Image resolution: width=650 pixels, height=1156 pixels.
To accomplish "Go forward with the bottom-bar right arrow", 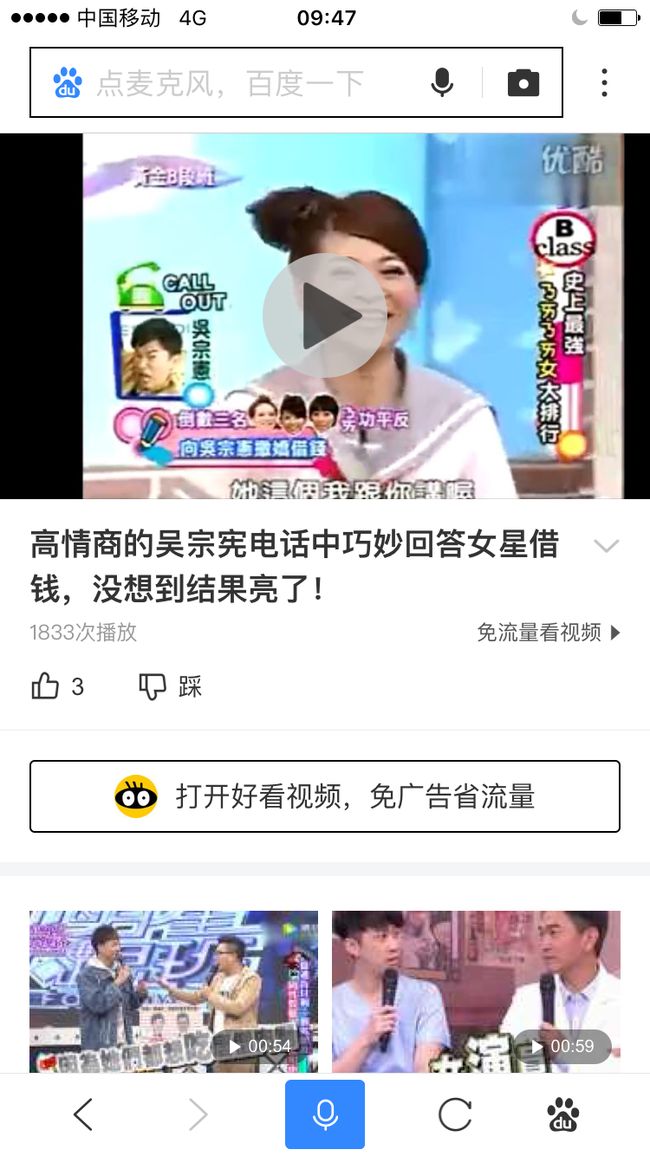I will (198, 1114).
